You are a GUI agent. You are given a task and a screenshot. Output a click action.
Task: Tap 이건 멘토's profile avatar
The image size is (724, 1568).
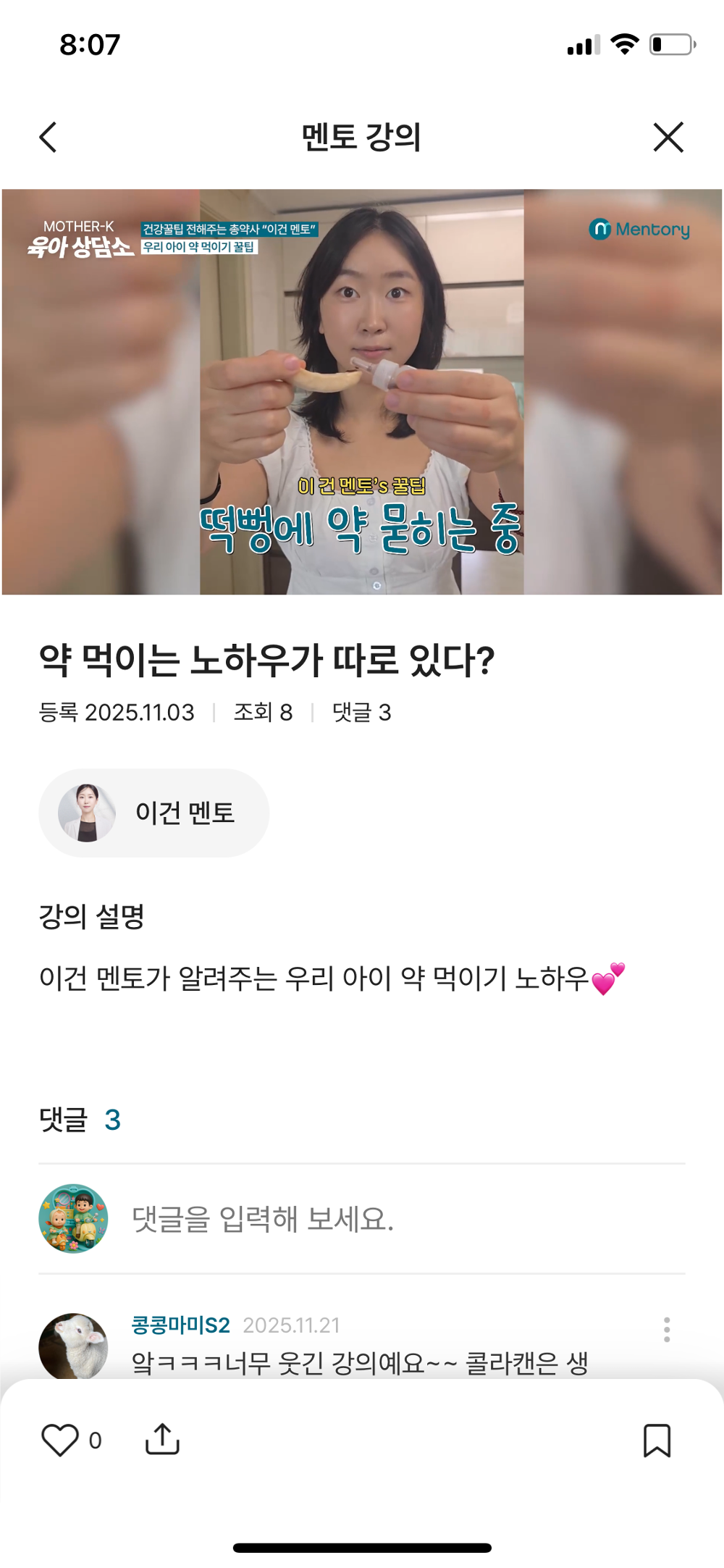pos(86,813)
